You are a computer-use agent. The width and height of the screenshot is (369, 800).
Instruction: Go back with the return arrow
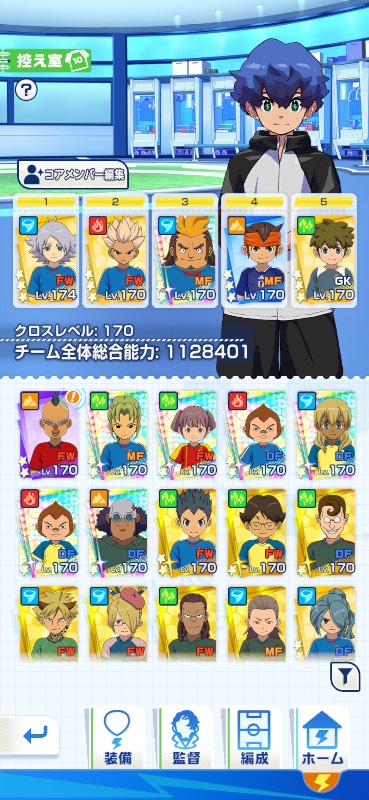(31, 736)
